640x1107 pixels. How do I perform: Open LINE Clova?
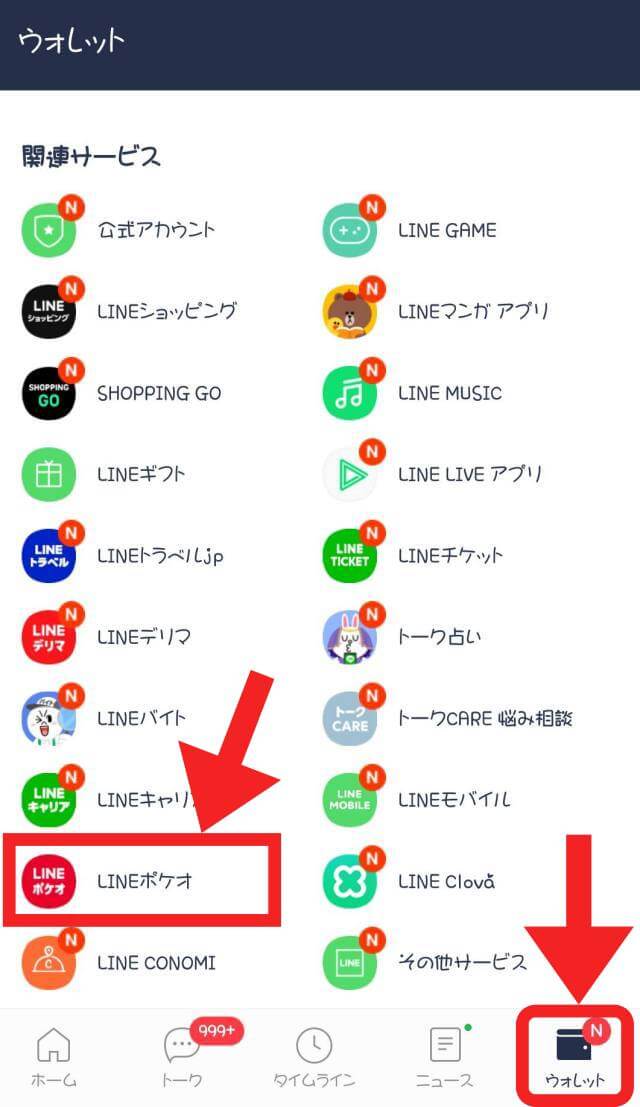[x=409, y=881]
